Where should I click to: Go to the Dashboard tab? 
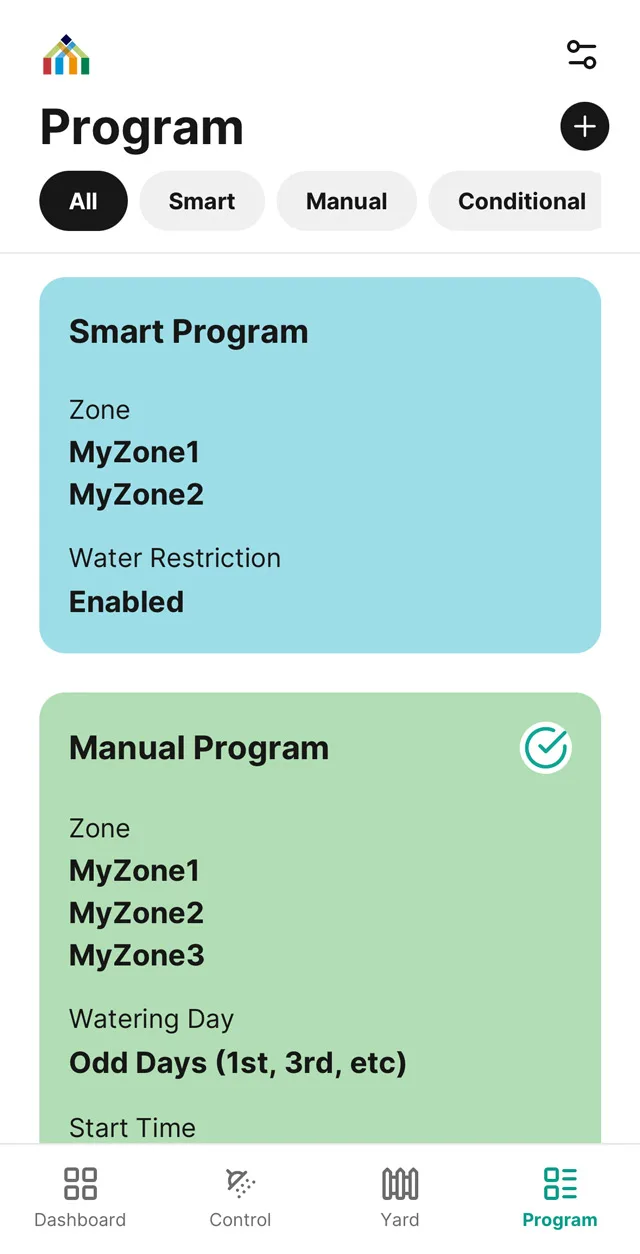click(80, 1197)
